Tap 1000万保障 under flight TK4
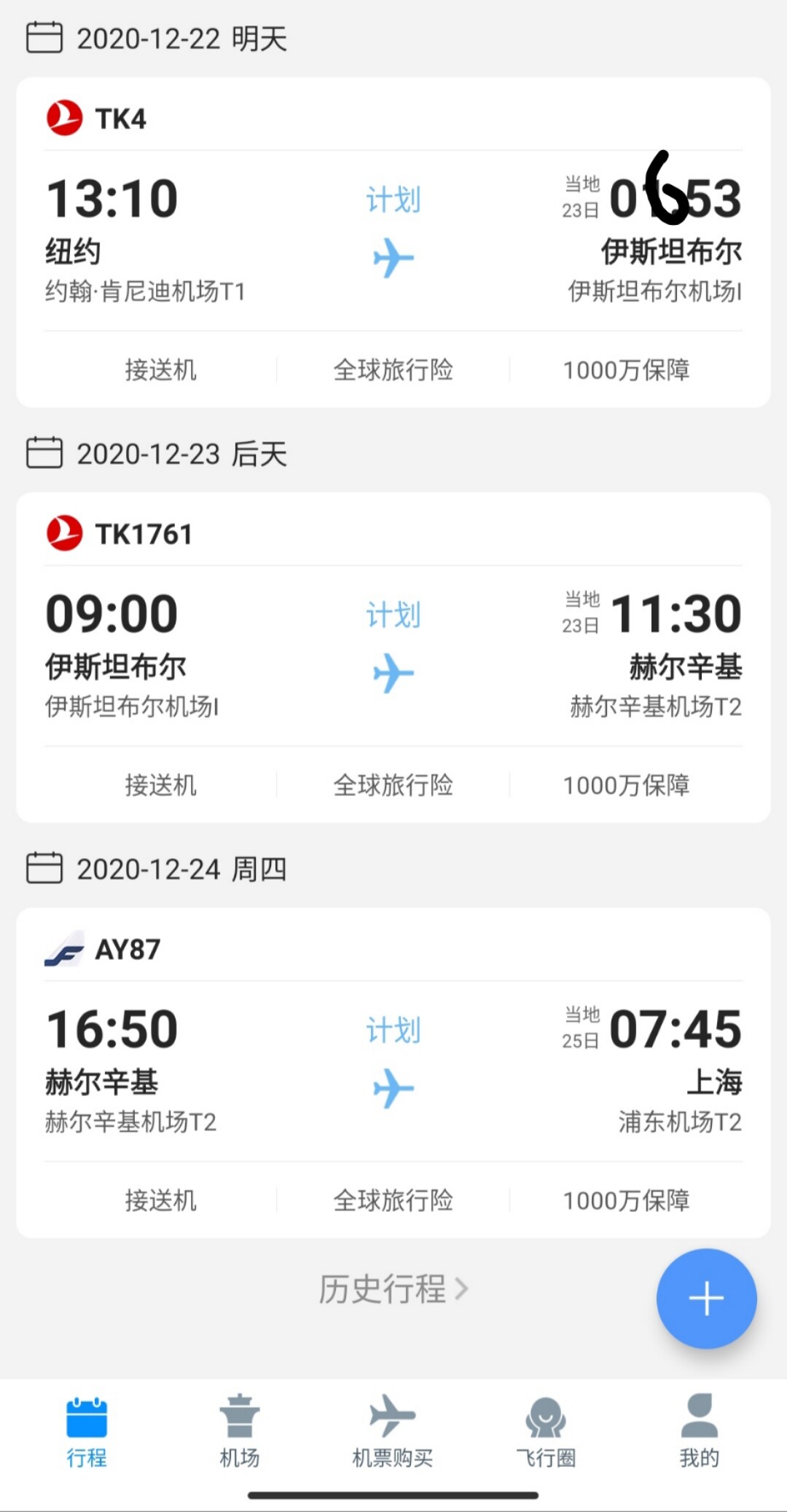Viewport: 787px width, 1512px height. point(626,370)
